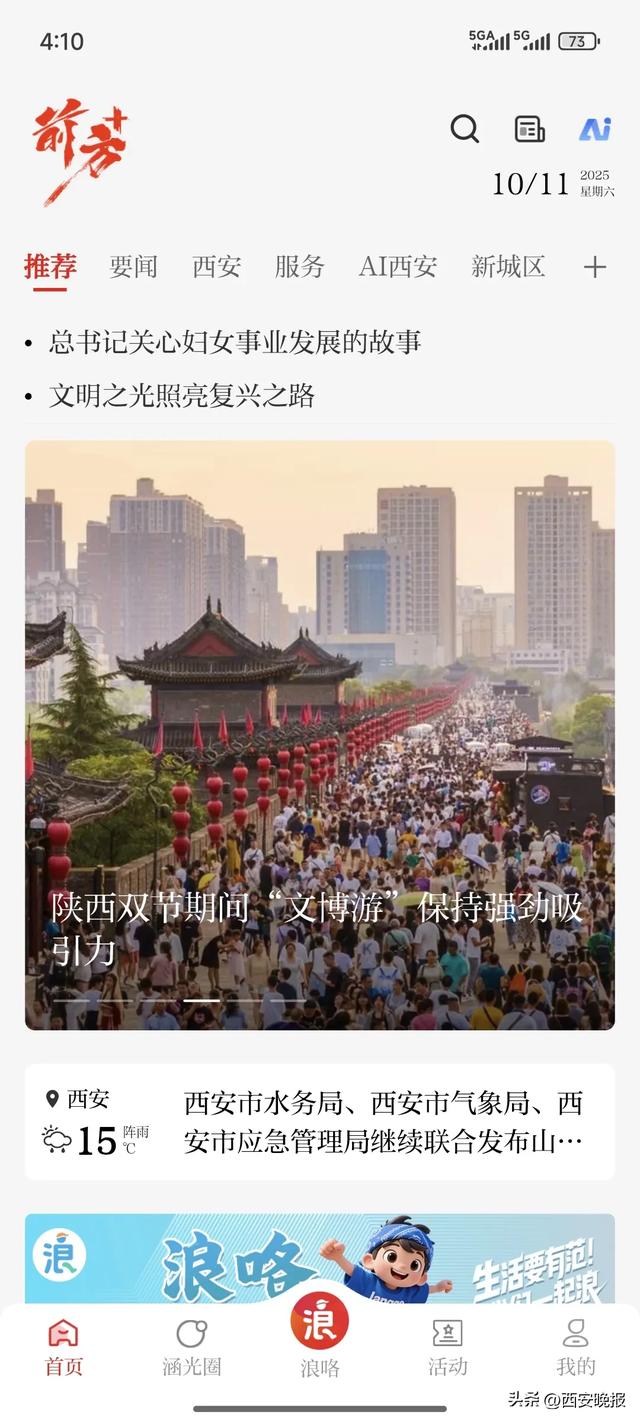
Task: Open the newspaper e-paper icon
Action: (x=530, y=129)
